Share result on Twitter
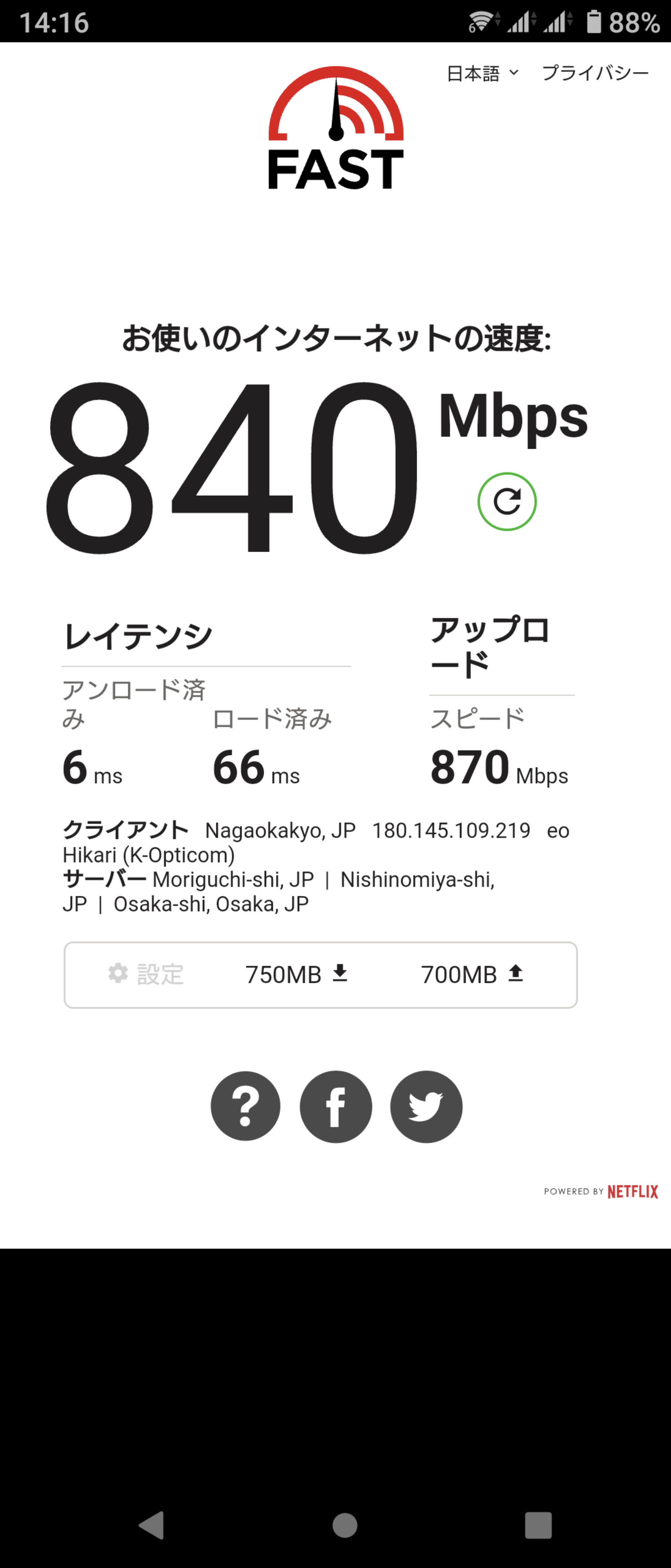 tap(426, 1106)
